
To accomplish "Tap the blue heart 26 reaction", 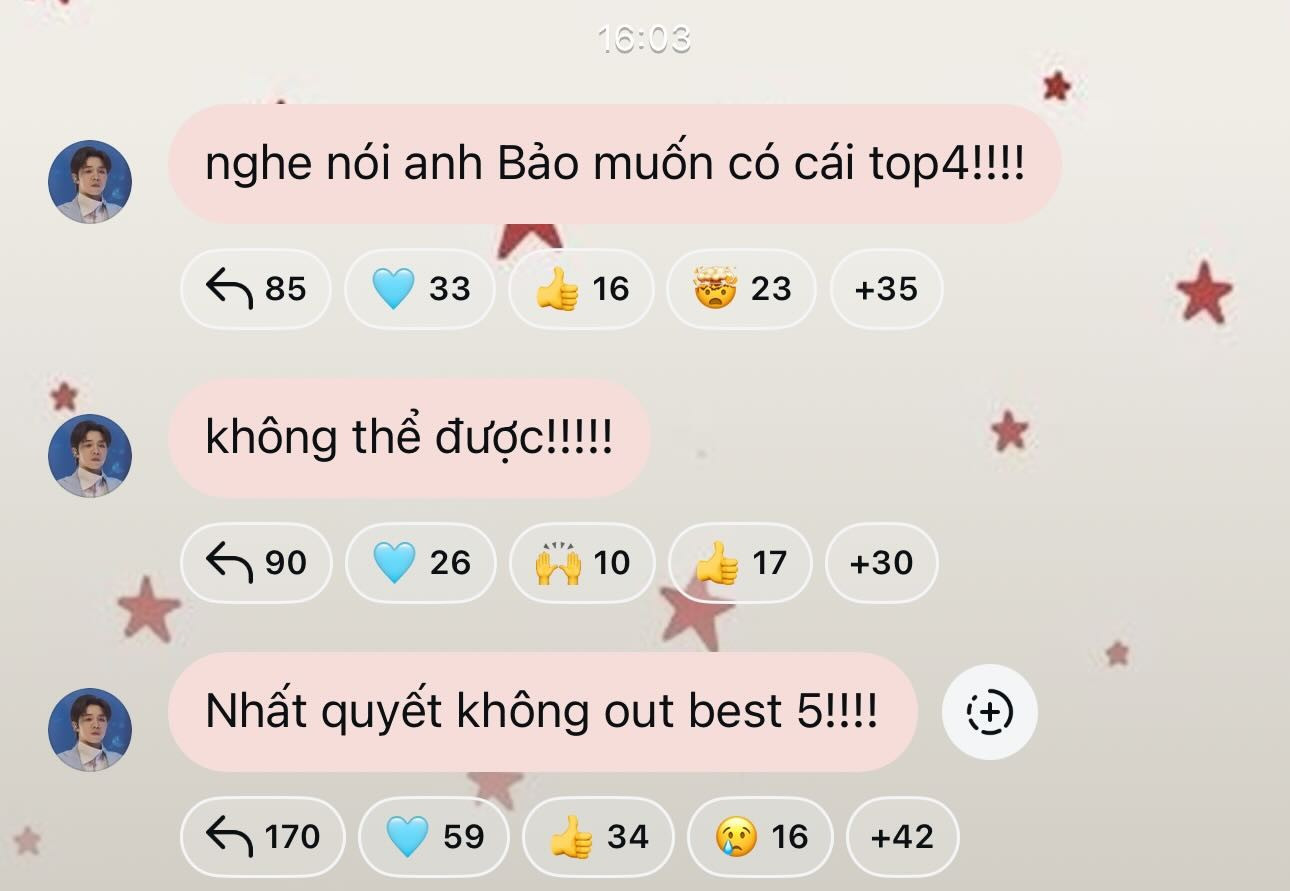I will click(420, 563).
